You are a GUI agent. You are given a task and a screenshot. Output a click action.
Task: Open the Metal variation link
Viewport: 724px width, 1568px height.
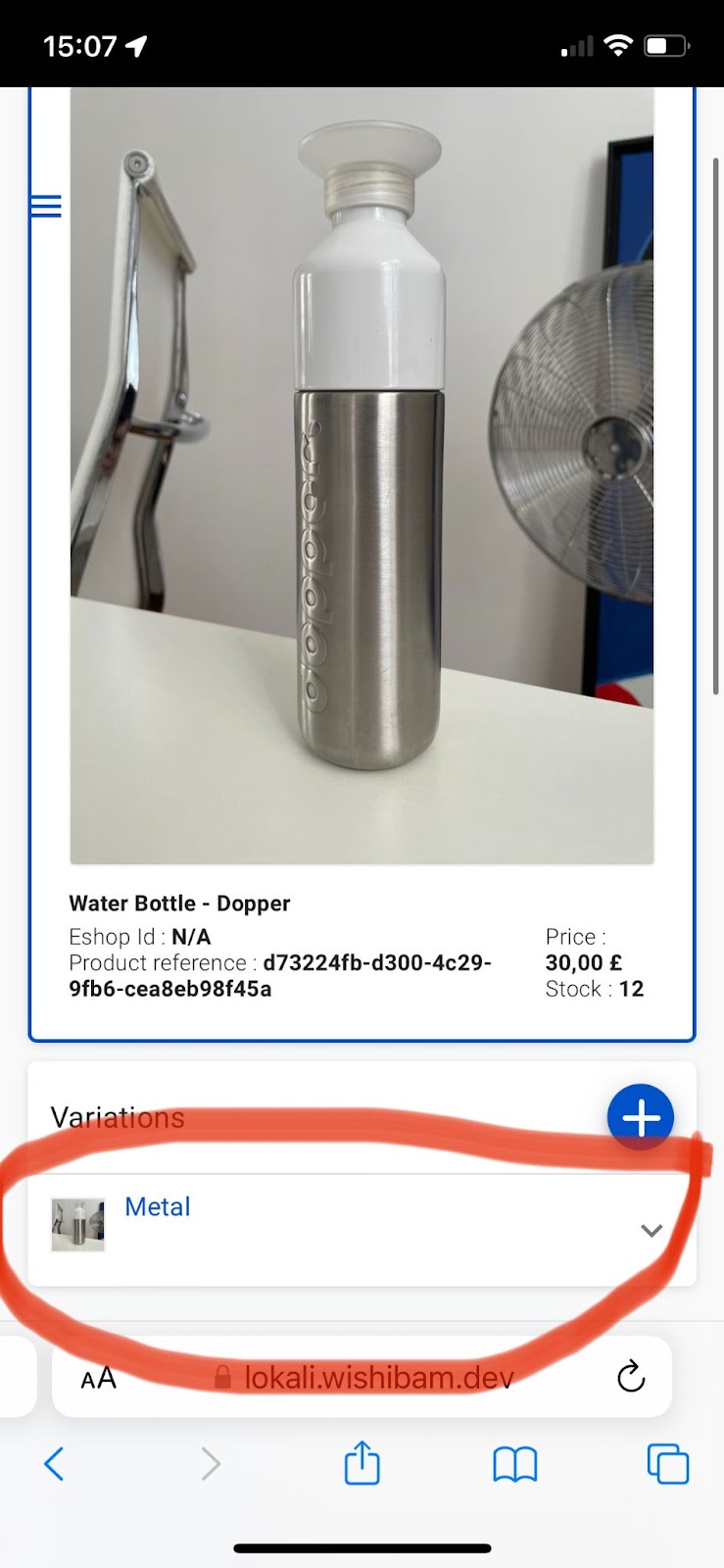(x=157, y=1206)
